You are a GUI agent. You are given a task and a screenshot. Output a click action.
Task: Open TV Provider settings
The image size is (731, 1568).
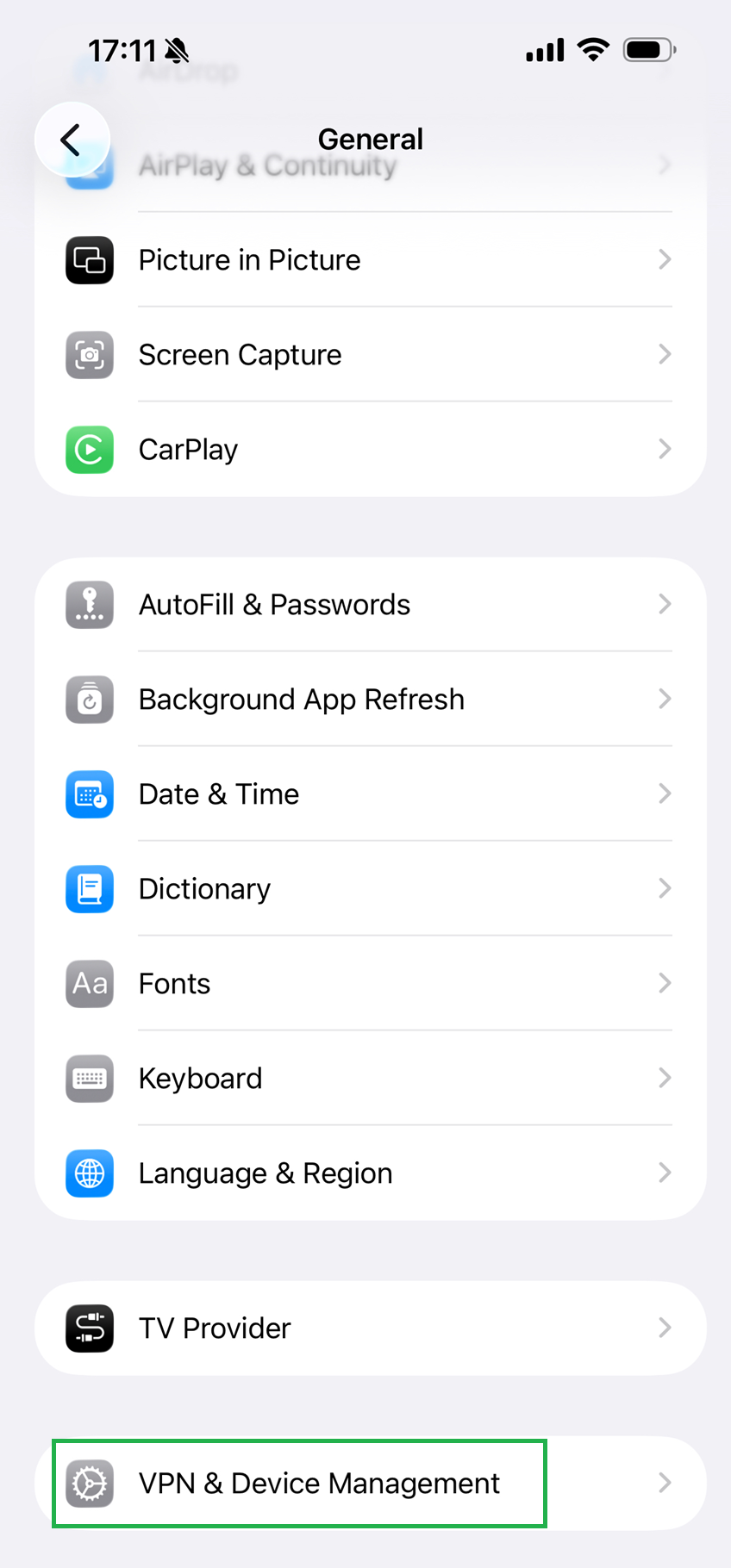(x=371, y=1328)
